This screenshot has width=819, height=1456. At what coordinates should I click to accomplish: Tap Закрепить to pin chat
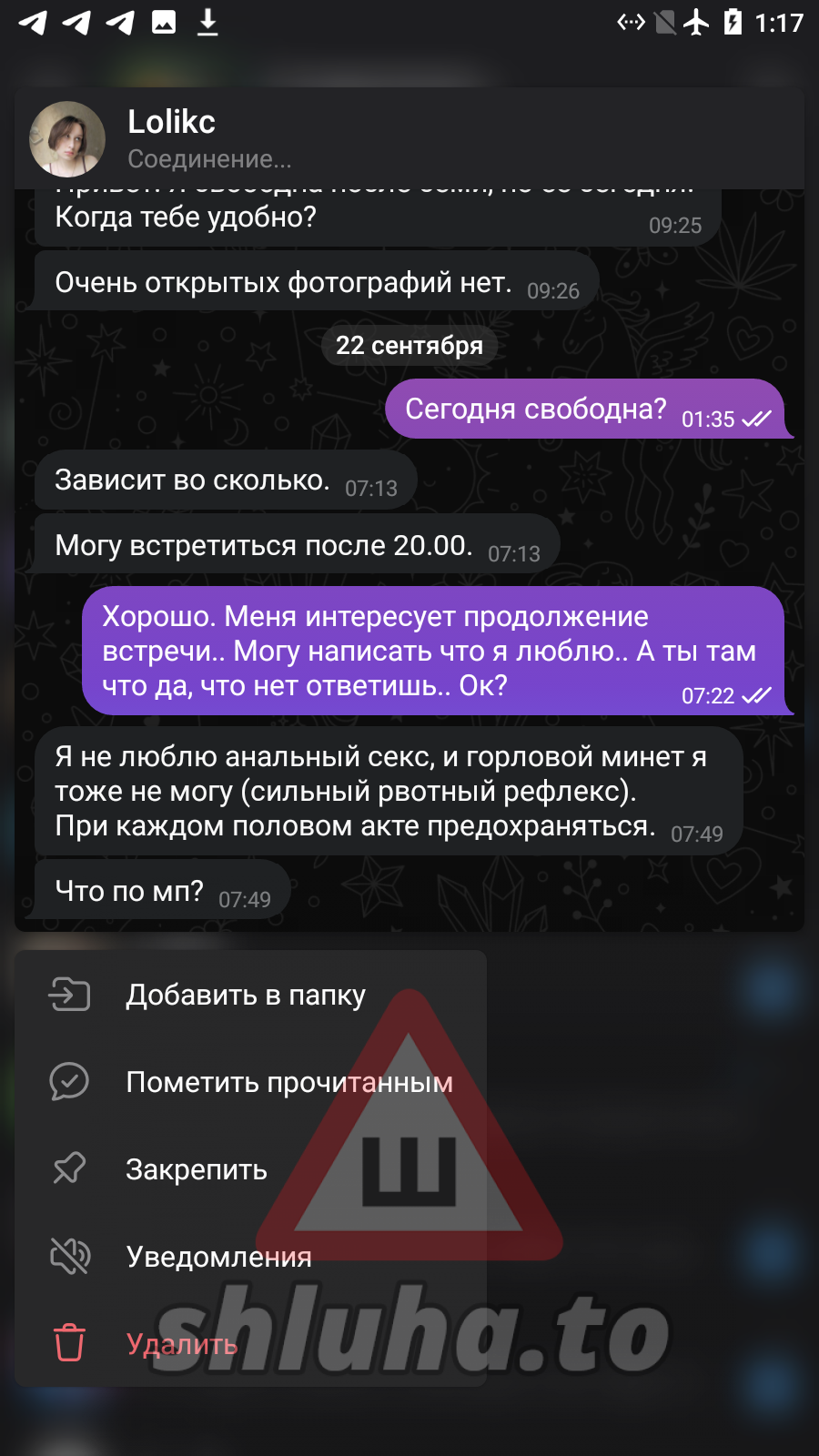197,1169
